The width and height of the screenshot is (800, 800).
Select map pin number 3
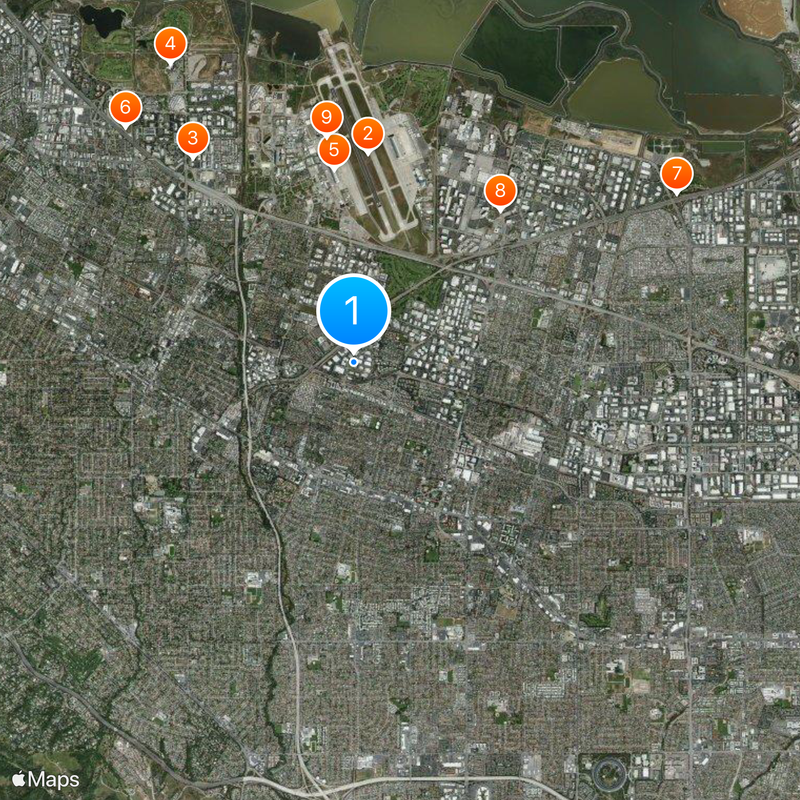point(193,138)
